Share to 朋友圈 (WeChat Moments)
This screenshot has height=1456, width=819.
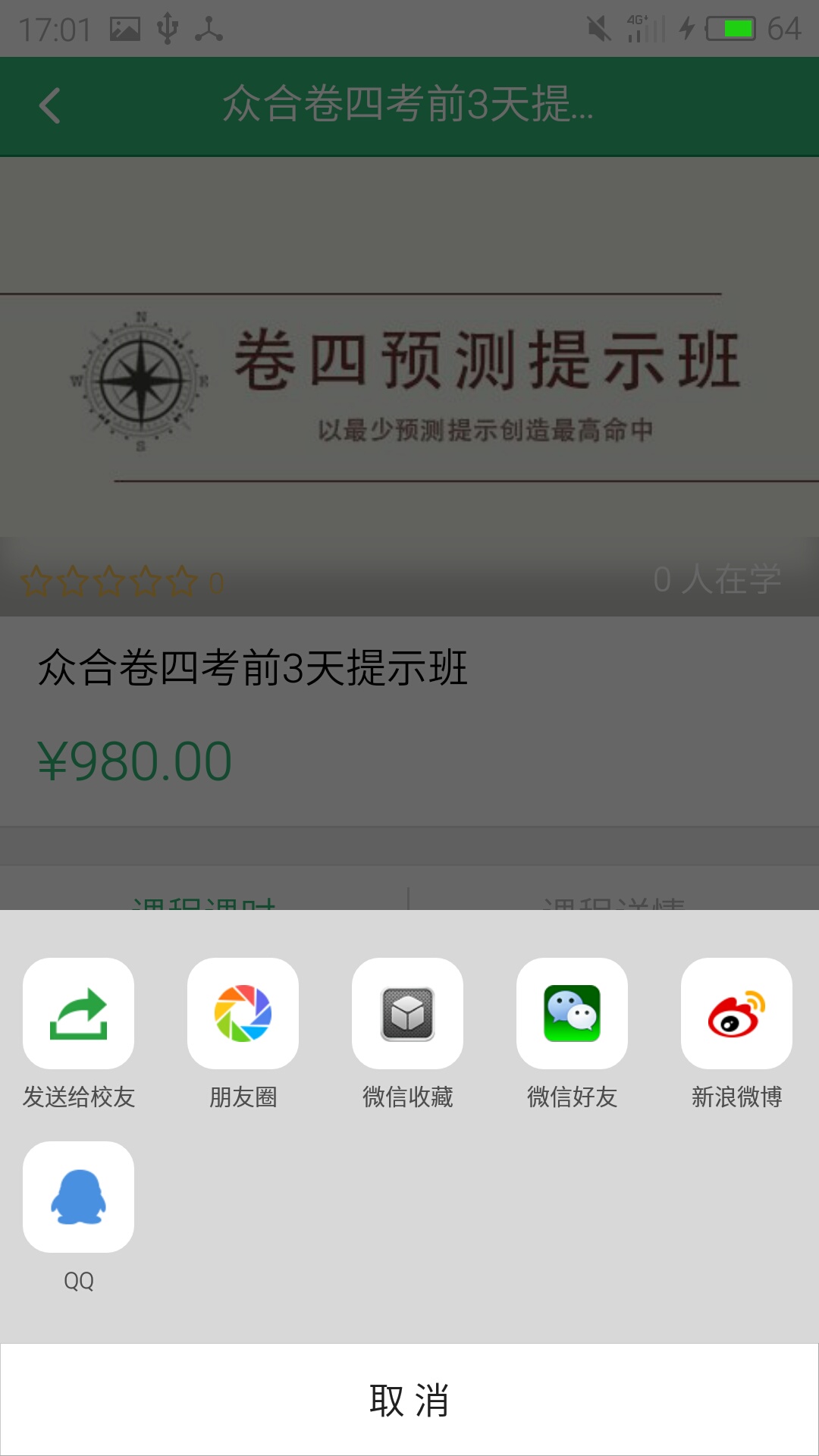pyautogui.click(x=243, y=1013)
